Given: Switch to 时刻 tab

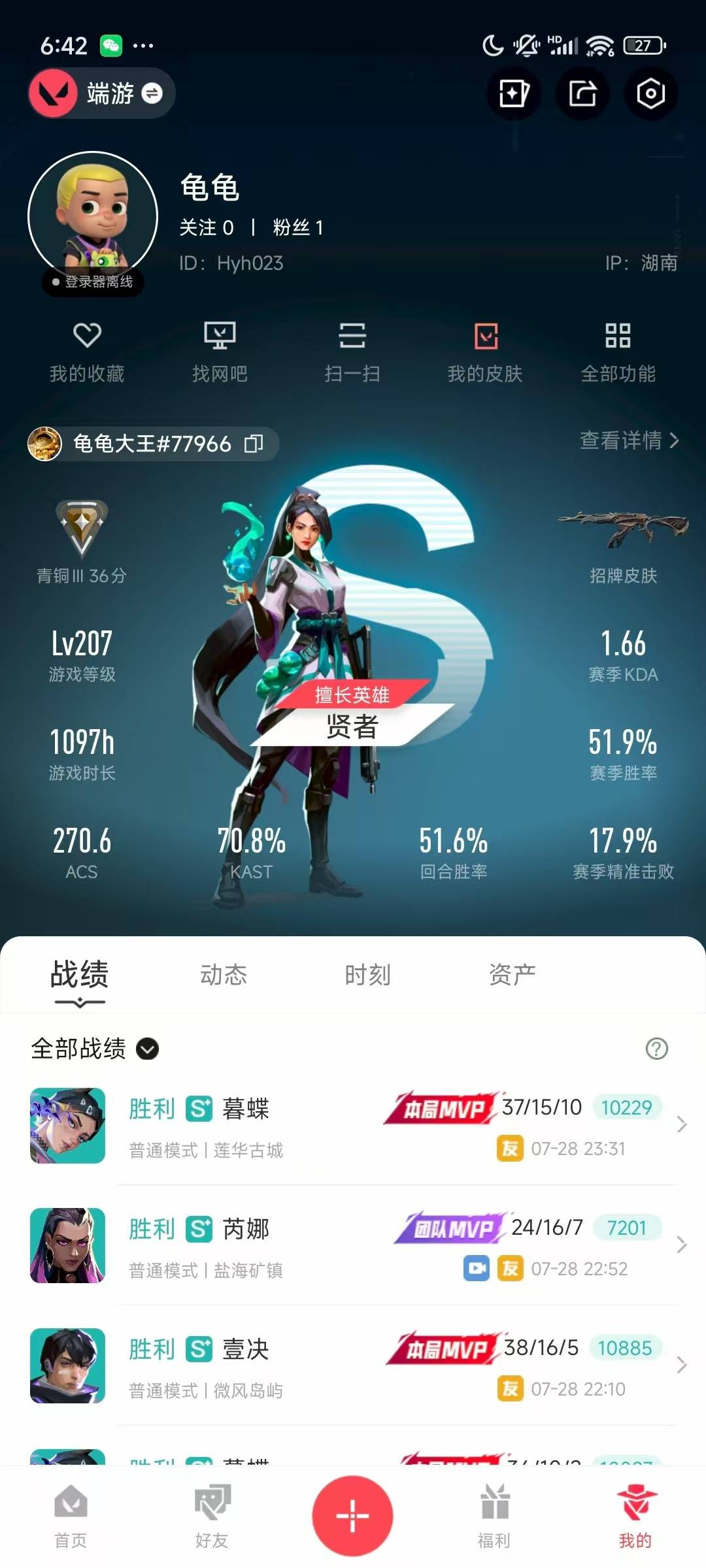Looking at the screenshot, I should pos(367,975).
